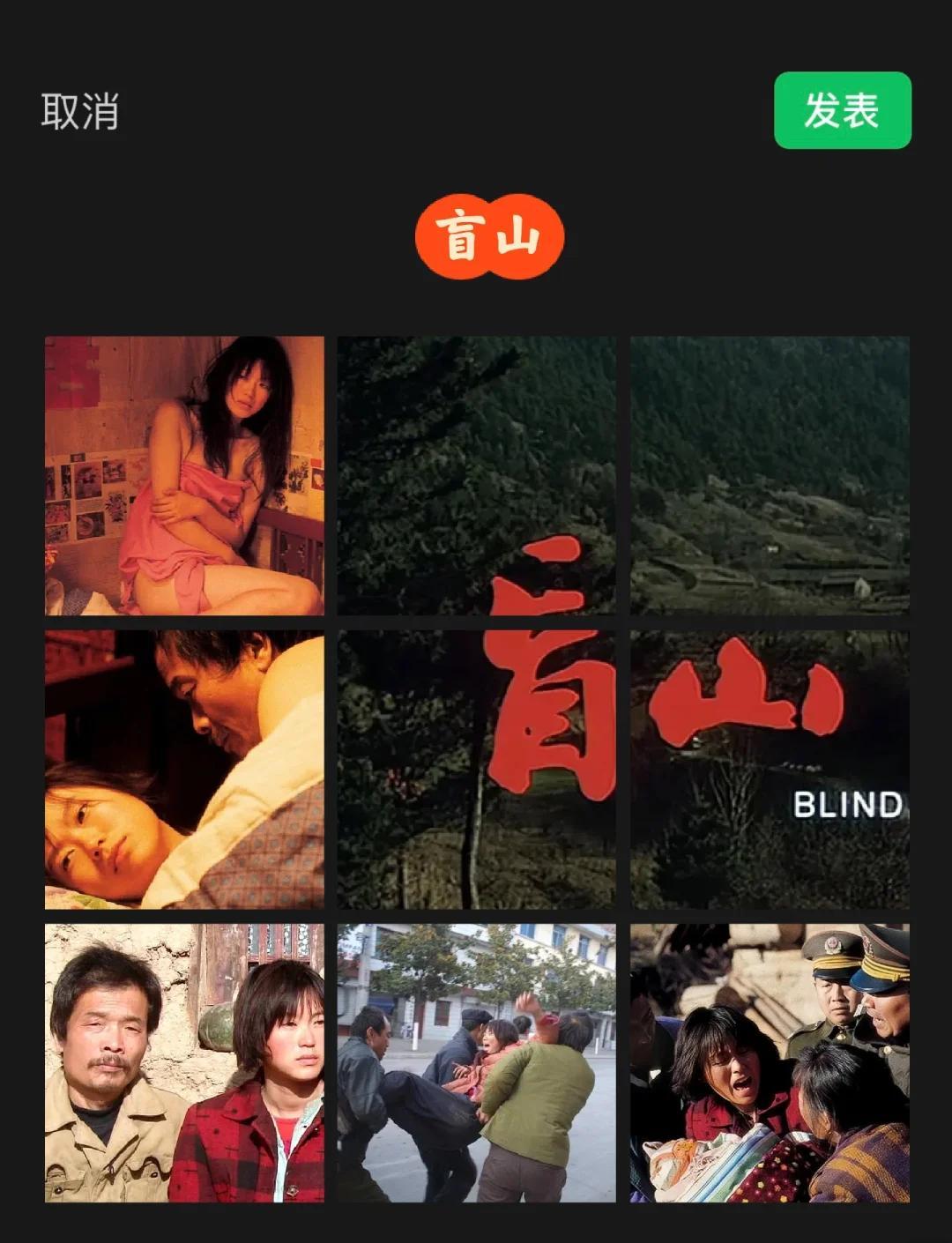Open the photo of man leaning over woman
This screenshot has width=952, height=1243.
[184, 769]
